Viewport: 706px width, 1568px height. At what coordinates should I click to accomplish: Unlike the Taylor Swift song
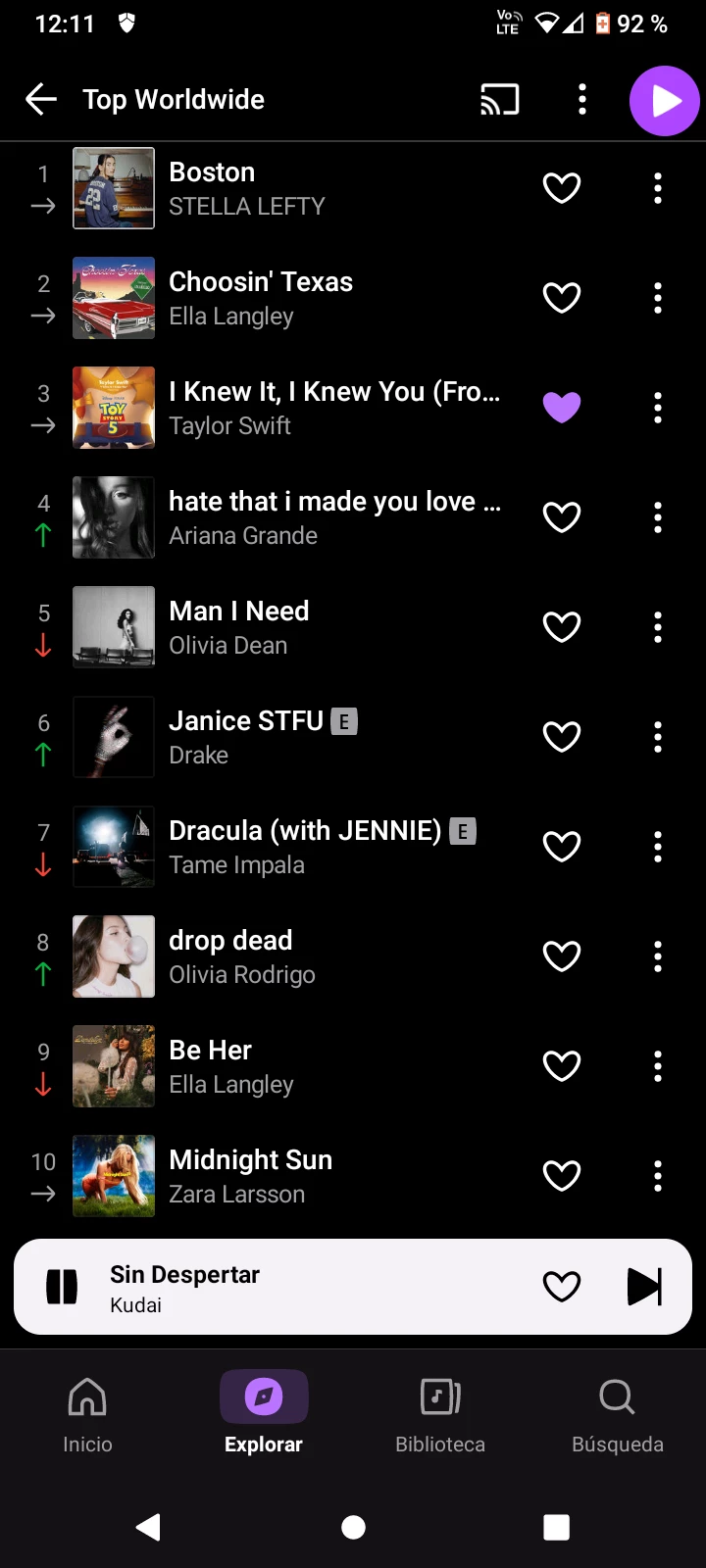pos(562,408)
